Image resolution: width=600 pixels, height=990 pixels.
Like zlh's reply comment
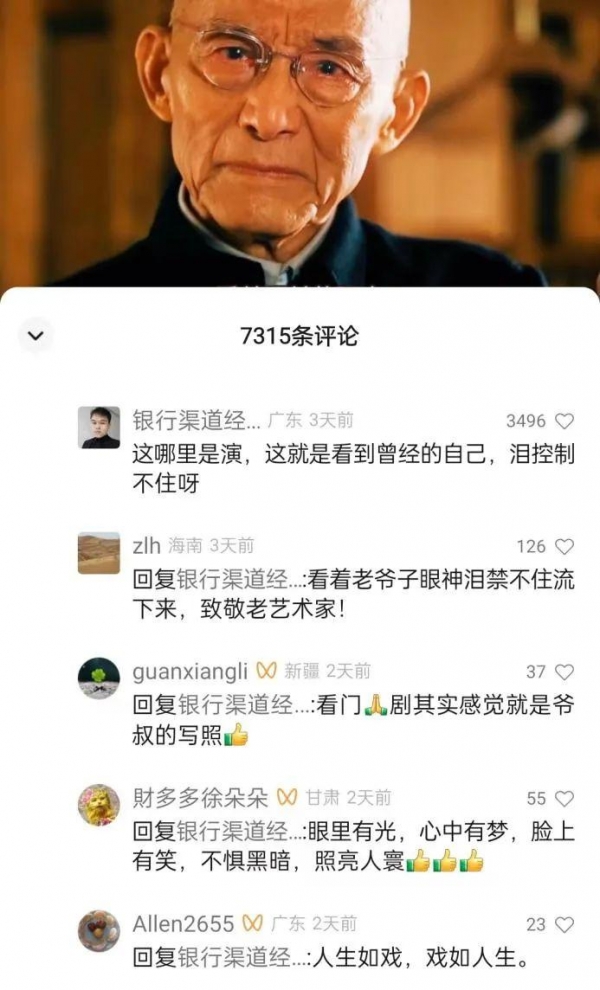pyautogui.click(x=564, y=546)
